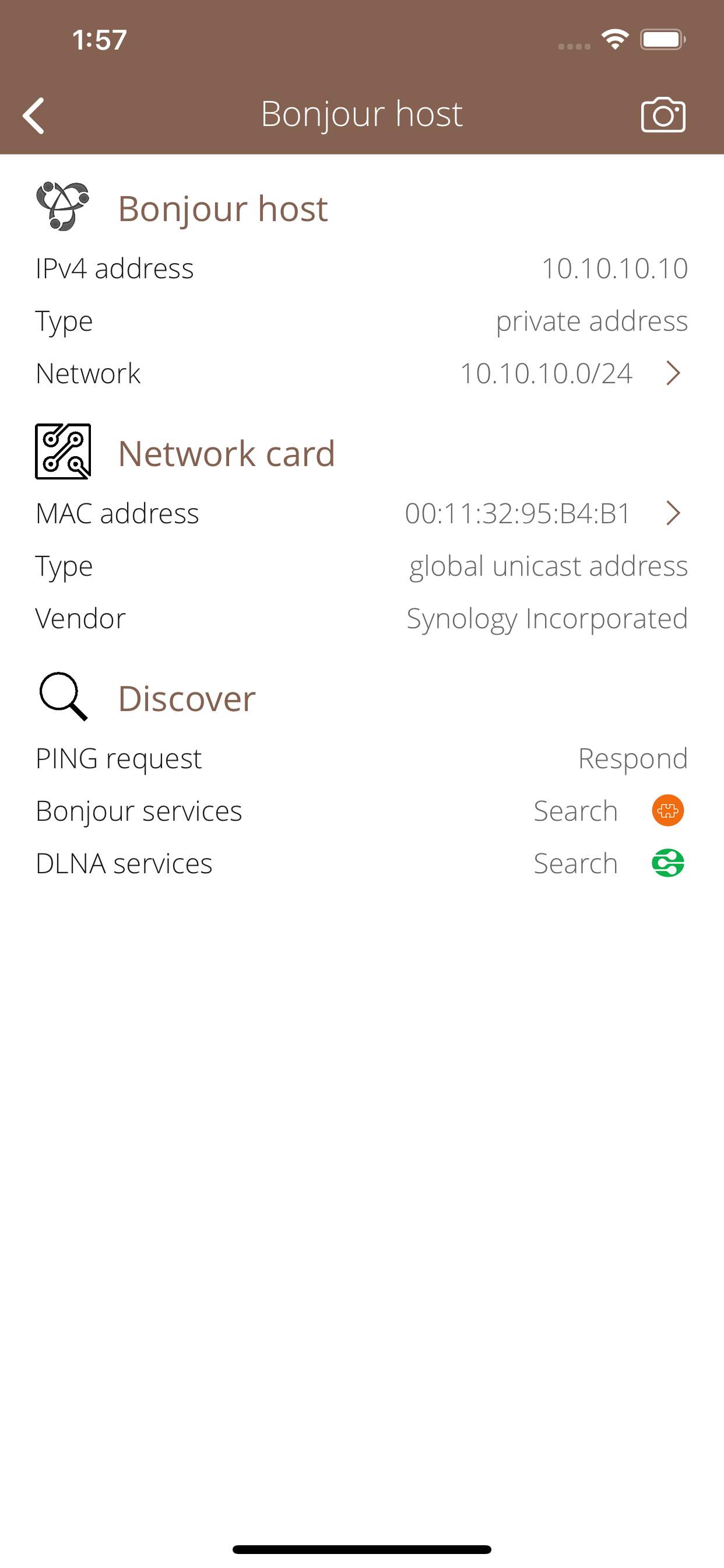Tap the orange puzzle Bonjour services icon

click(x=667, y=810)
